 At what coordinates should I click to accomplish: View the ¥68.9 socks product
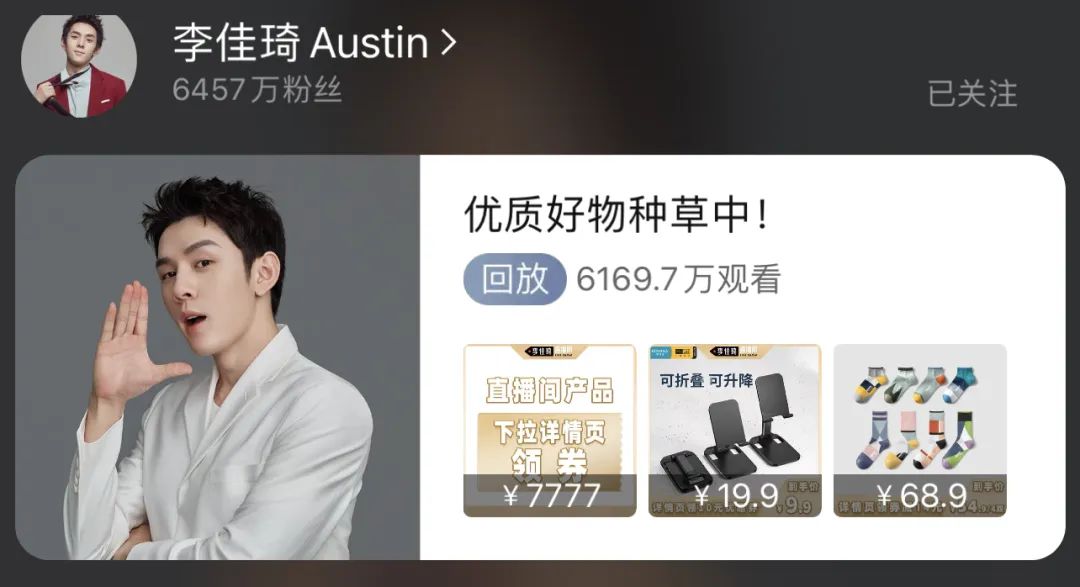pos(920,430)
